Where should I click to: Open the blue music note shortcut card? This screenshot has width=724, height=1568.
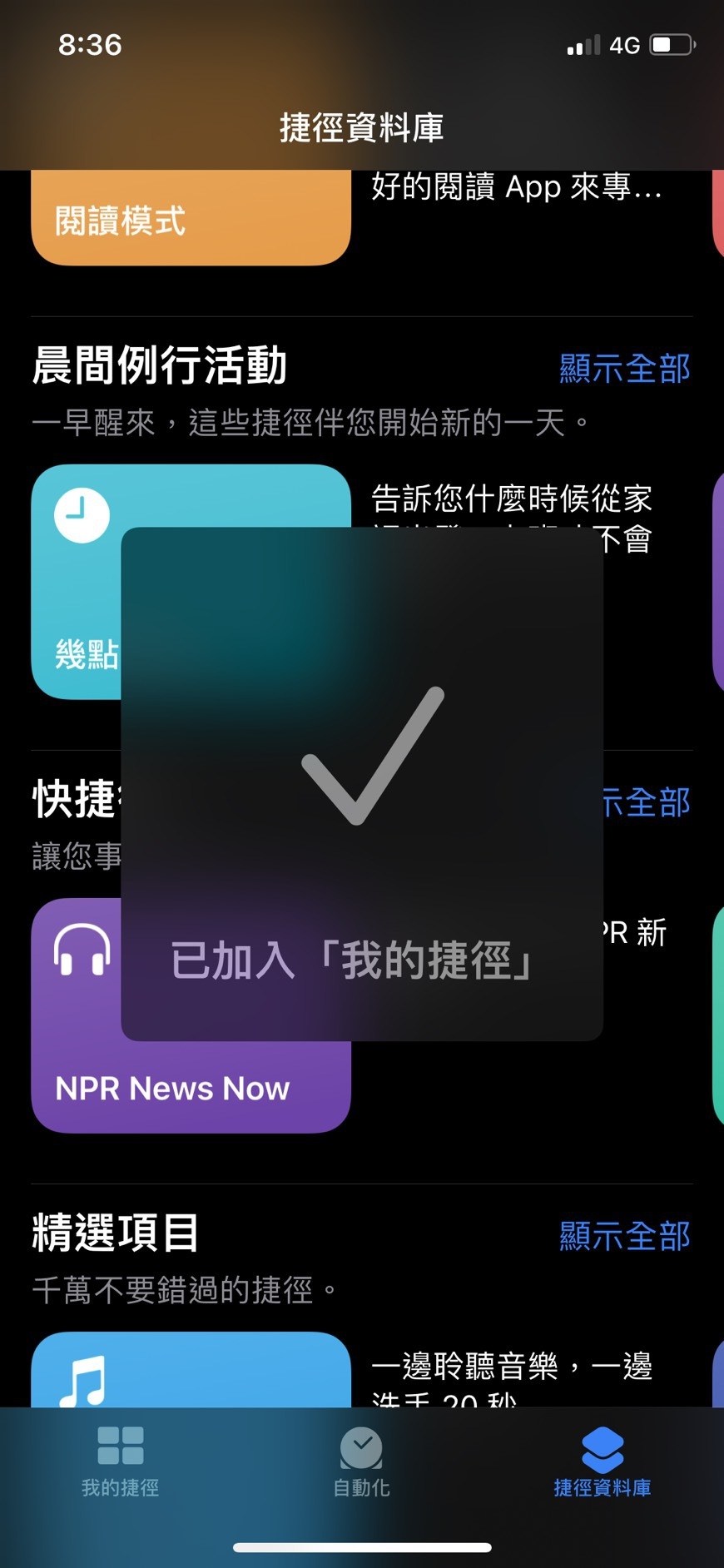190,1371
